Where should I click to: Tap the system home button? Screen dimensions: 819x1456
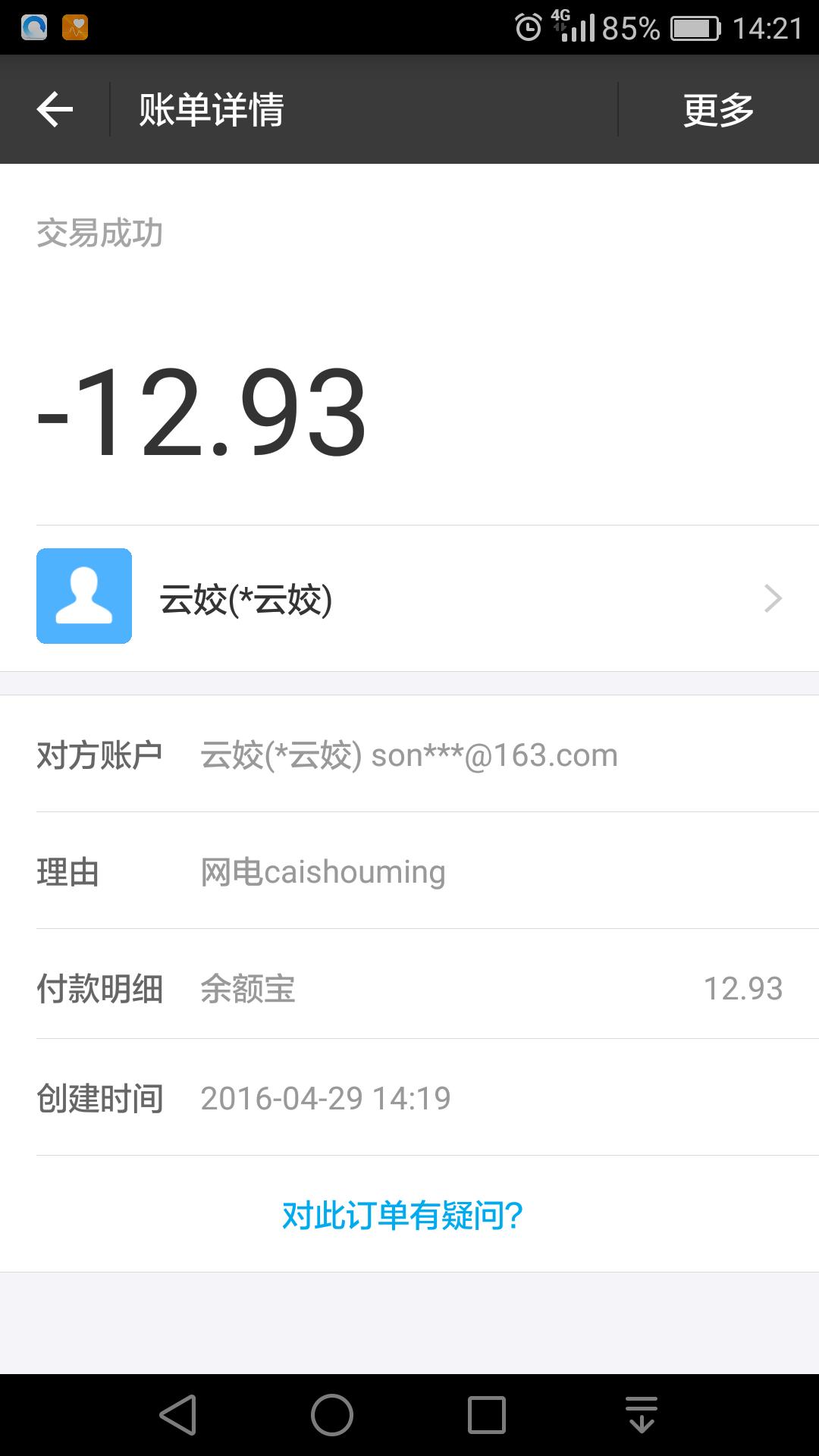332,1415
